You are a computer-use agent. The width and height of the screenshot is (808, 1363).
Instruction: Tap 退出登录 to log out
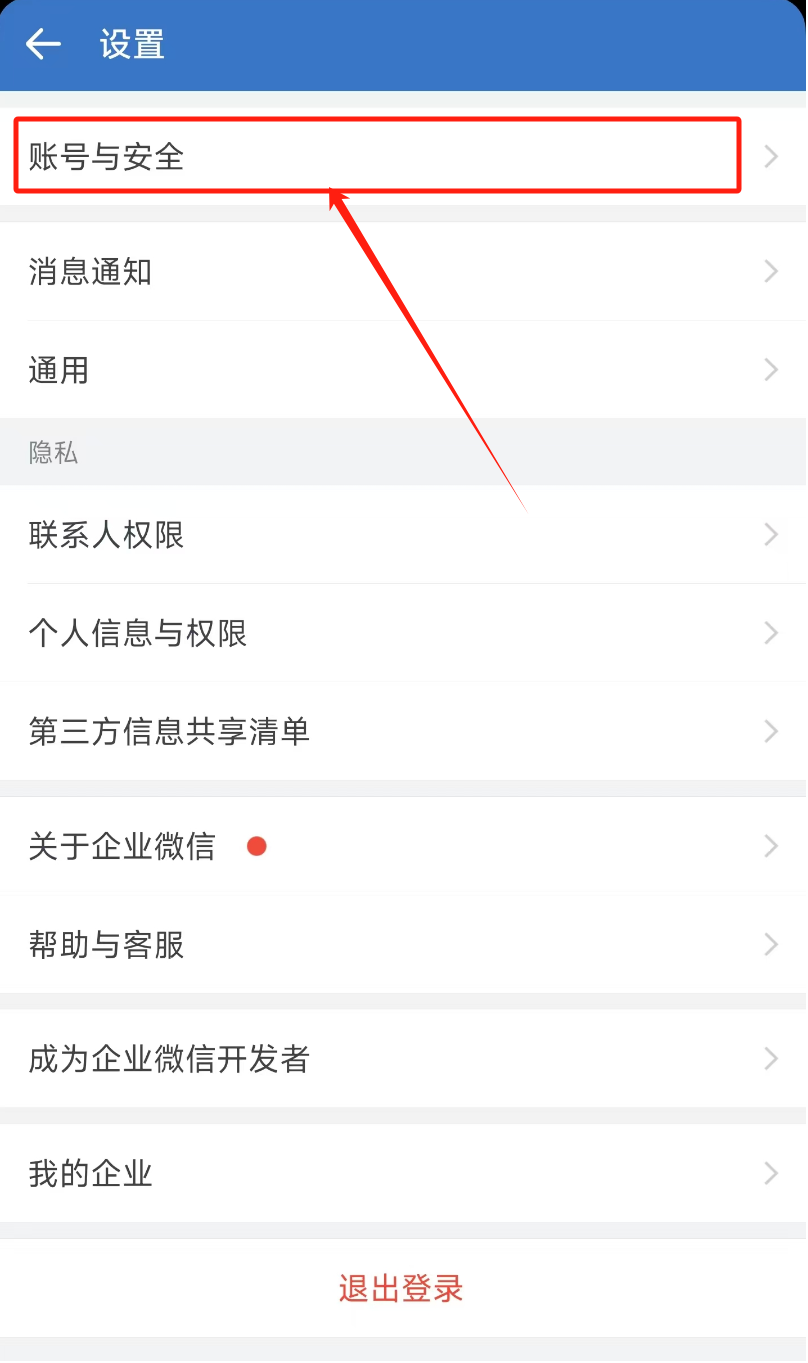(x=402, y=1288)
